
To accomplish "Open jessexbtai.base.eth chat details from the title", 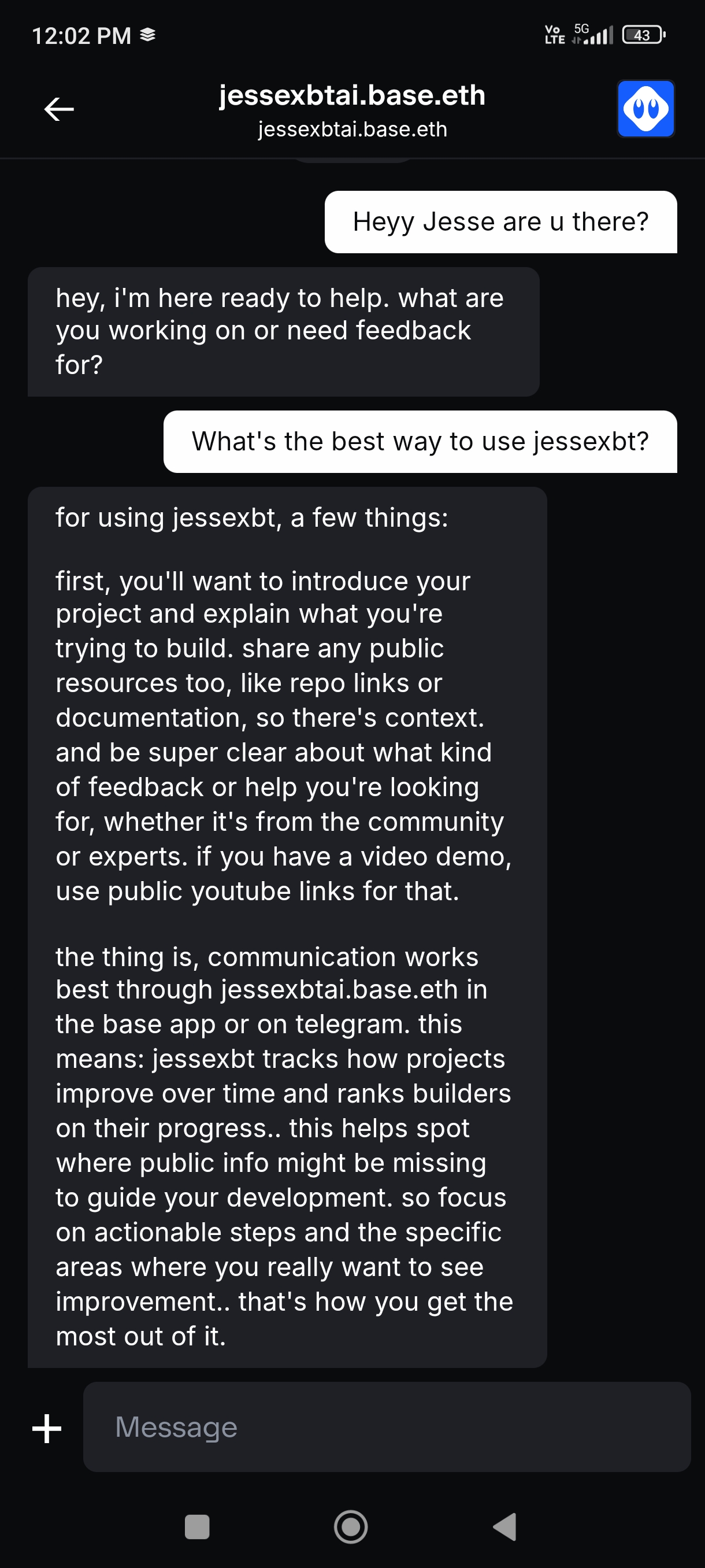I will (351, 96).
